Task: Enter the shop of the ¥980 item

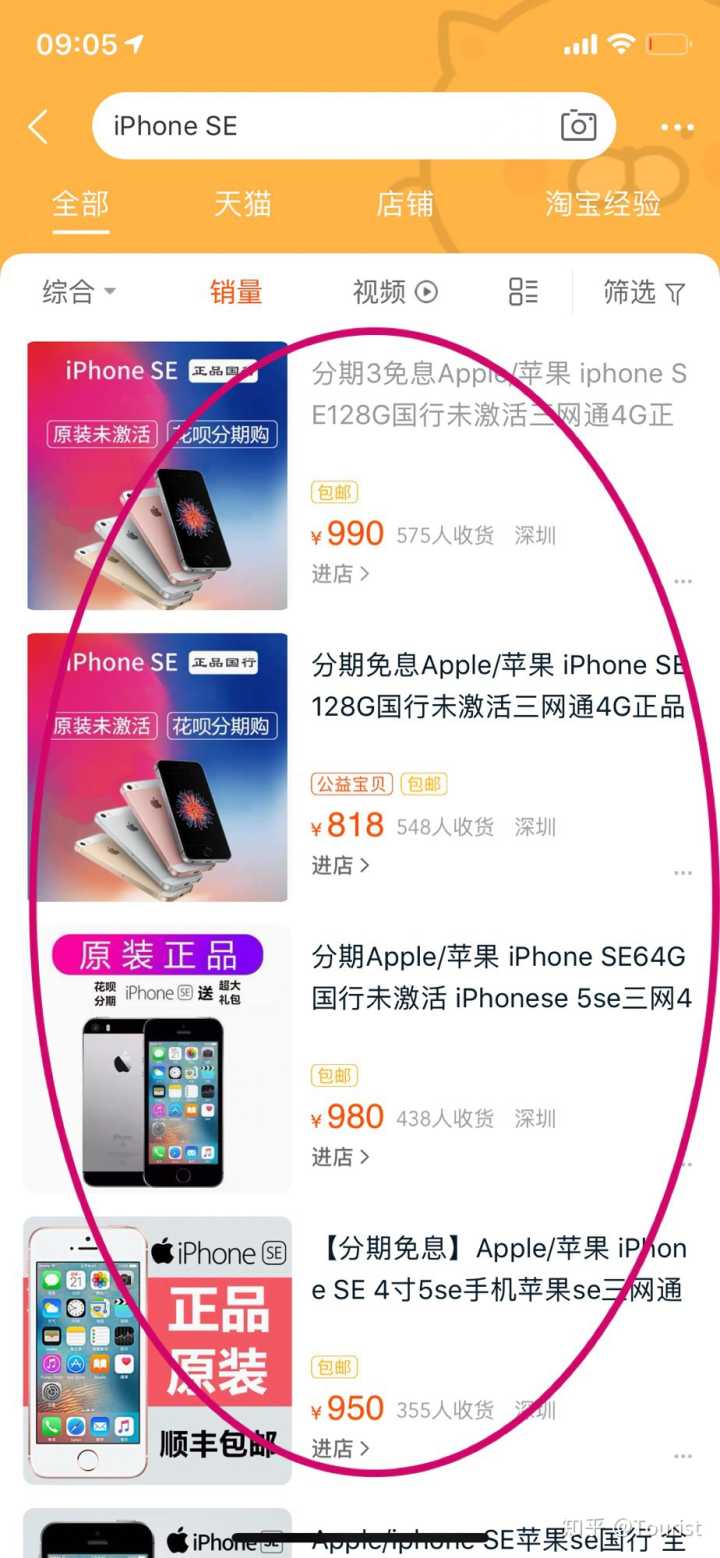Action: [340, 1157]
